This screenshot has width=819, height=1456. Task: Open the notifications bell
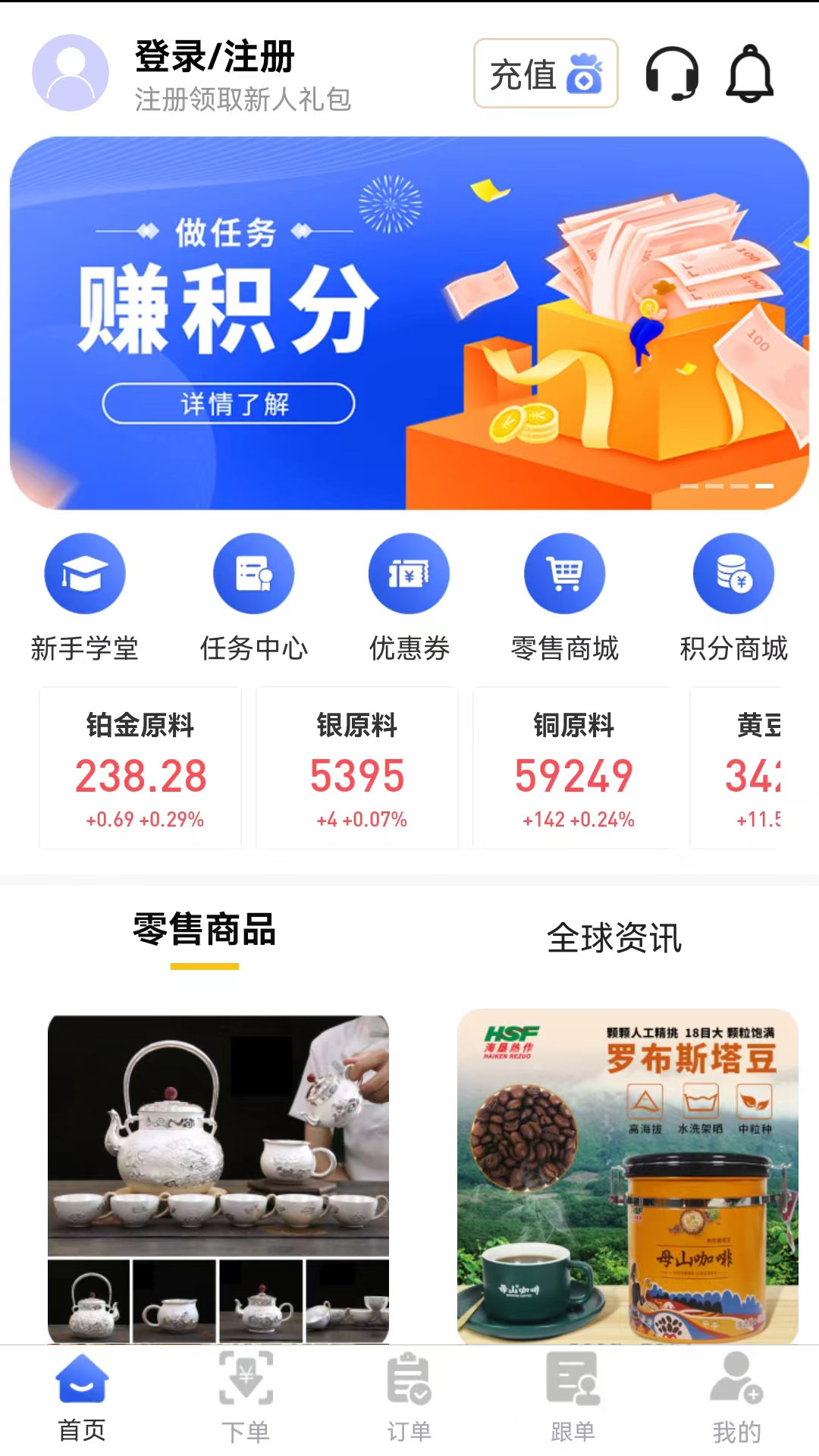coord(749,74)
